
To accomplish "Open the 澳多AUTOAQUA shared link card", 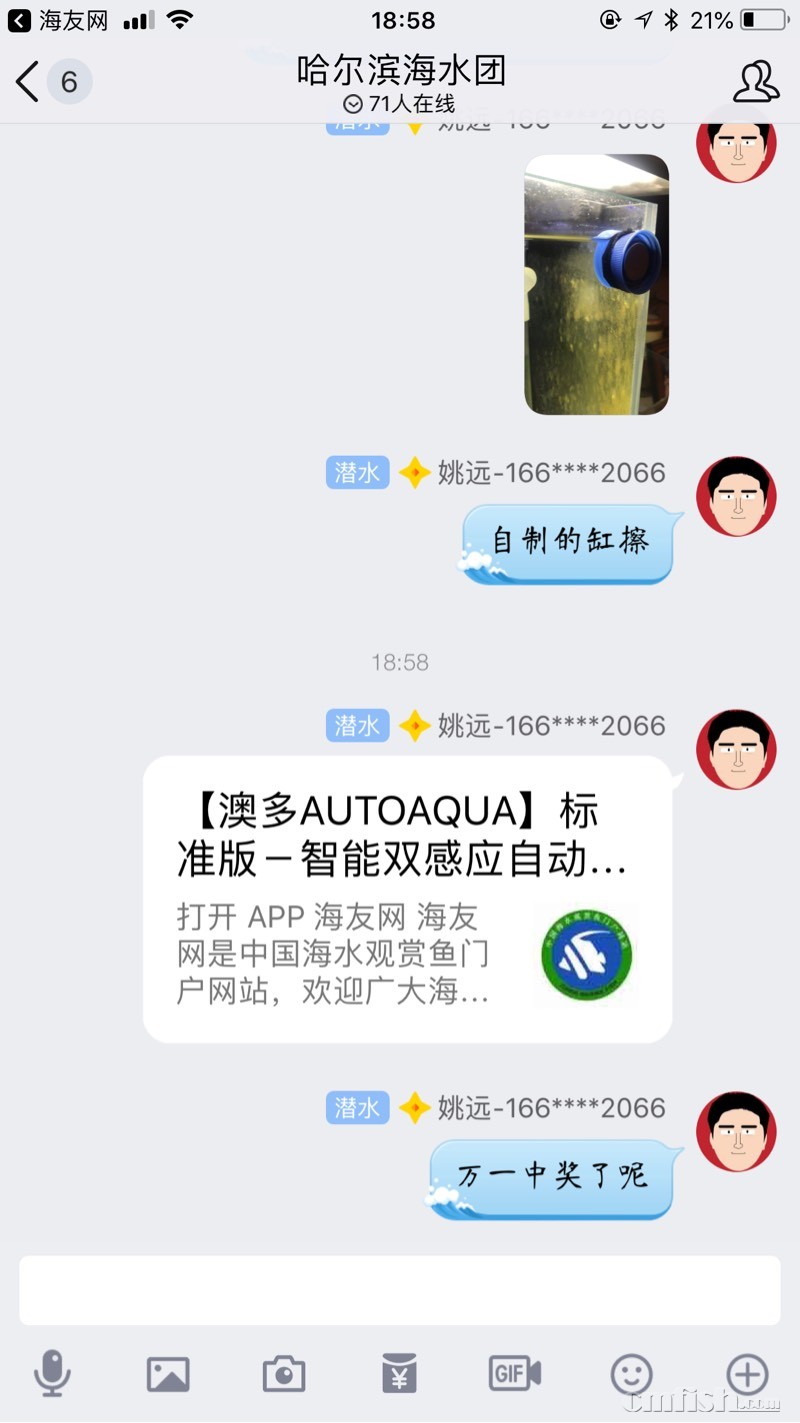I will coord(407,898).
